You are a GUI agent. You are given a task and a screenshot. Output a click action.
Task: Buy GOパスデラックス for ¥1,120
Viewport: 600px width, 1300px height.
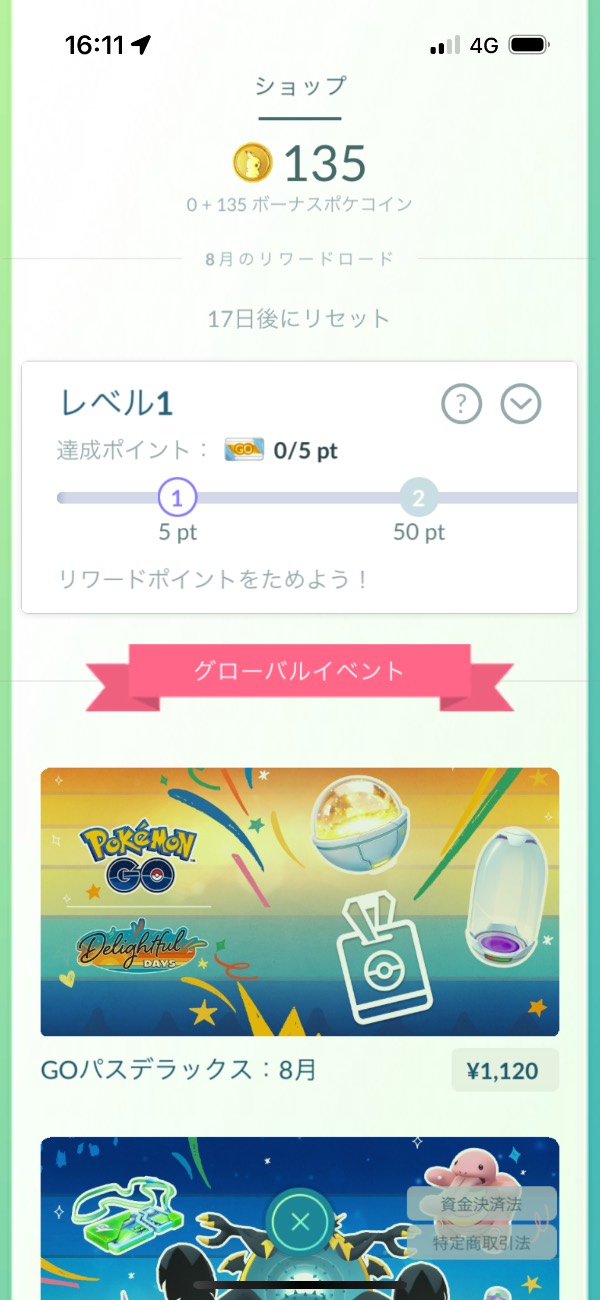[x=505, y=1071]
